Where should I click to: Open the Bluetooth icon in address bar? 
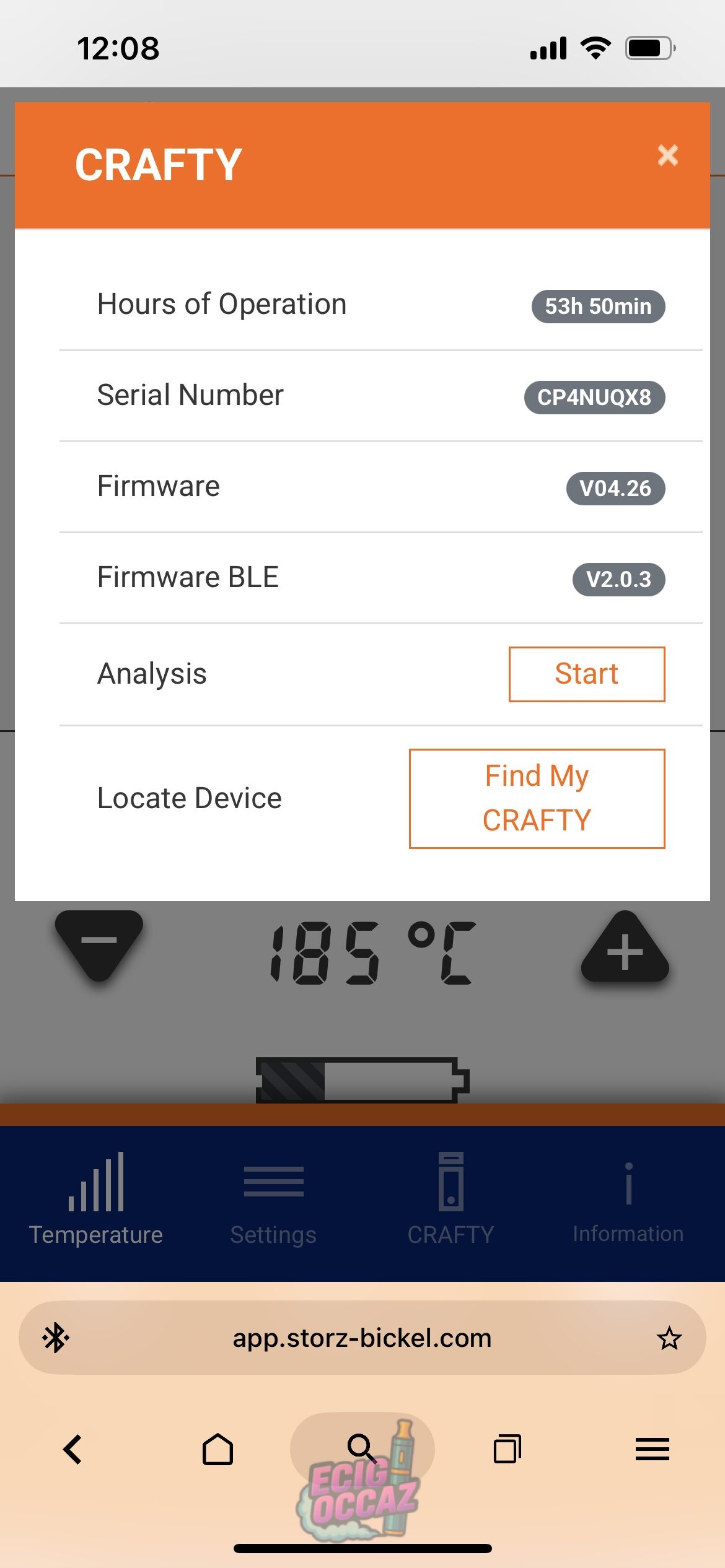pos(56,1338)
